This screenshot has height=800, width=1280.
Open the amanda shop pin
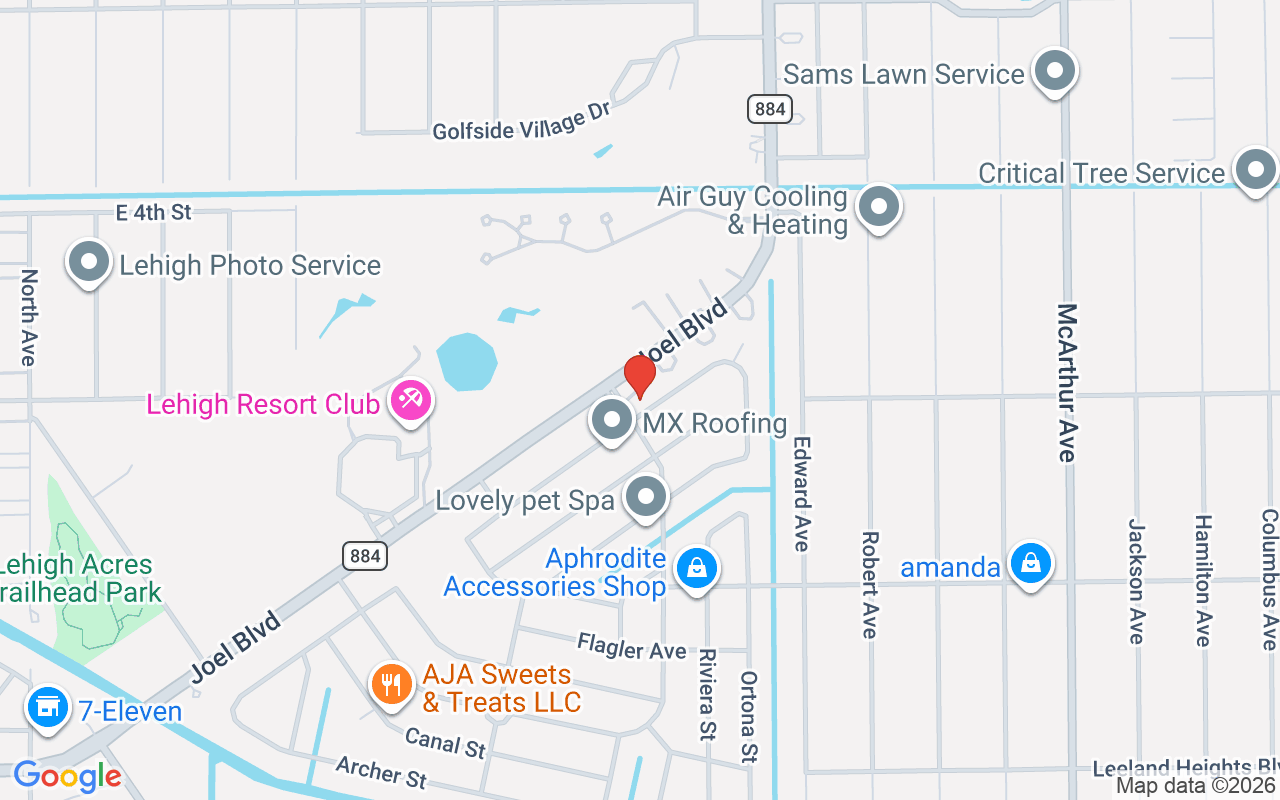click(1030, 564)
